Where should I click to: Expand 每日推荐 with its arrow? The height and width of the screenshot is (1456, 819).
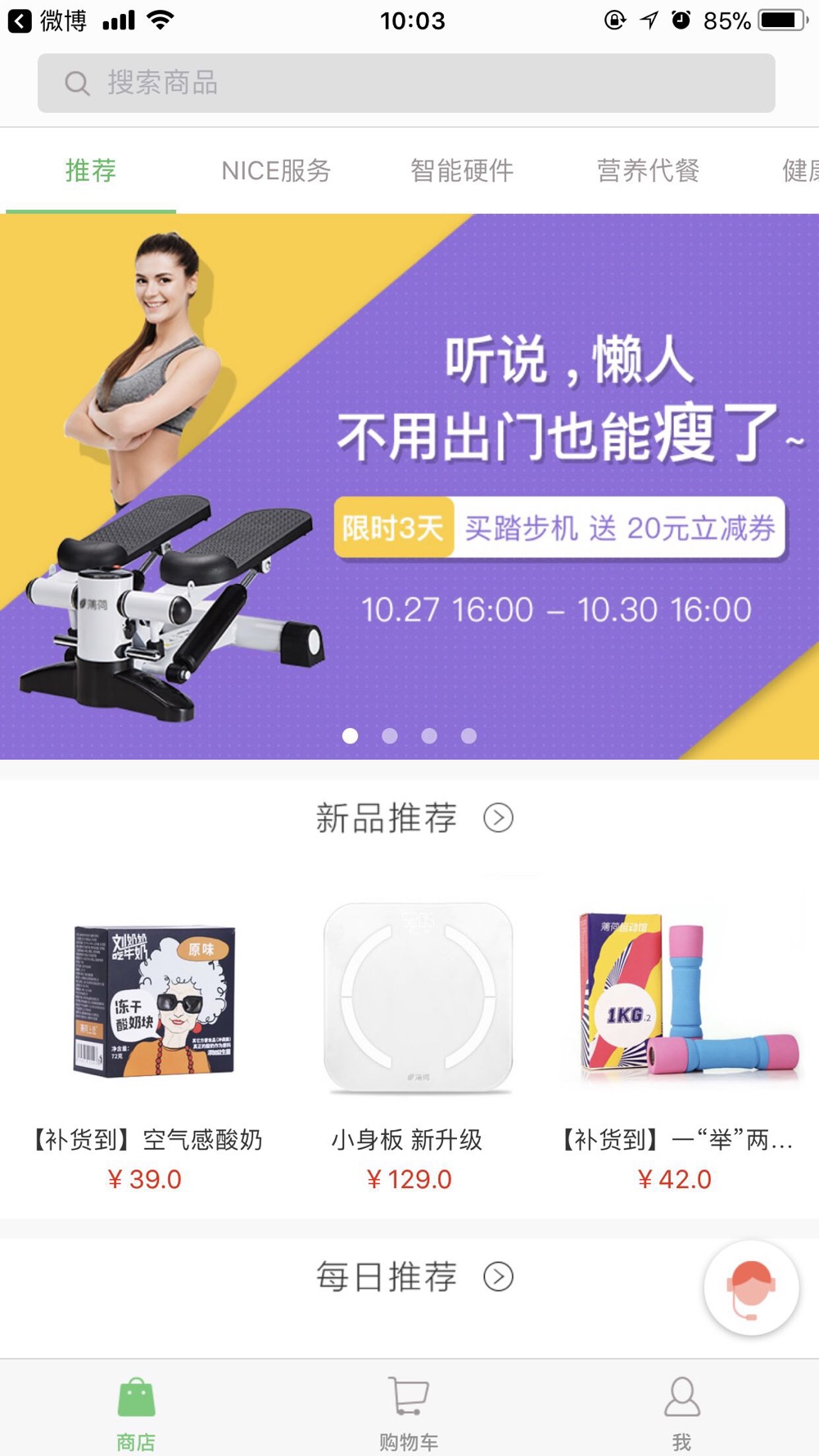[498, 1276]
